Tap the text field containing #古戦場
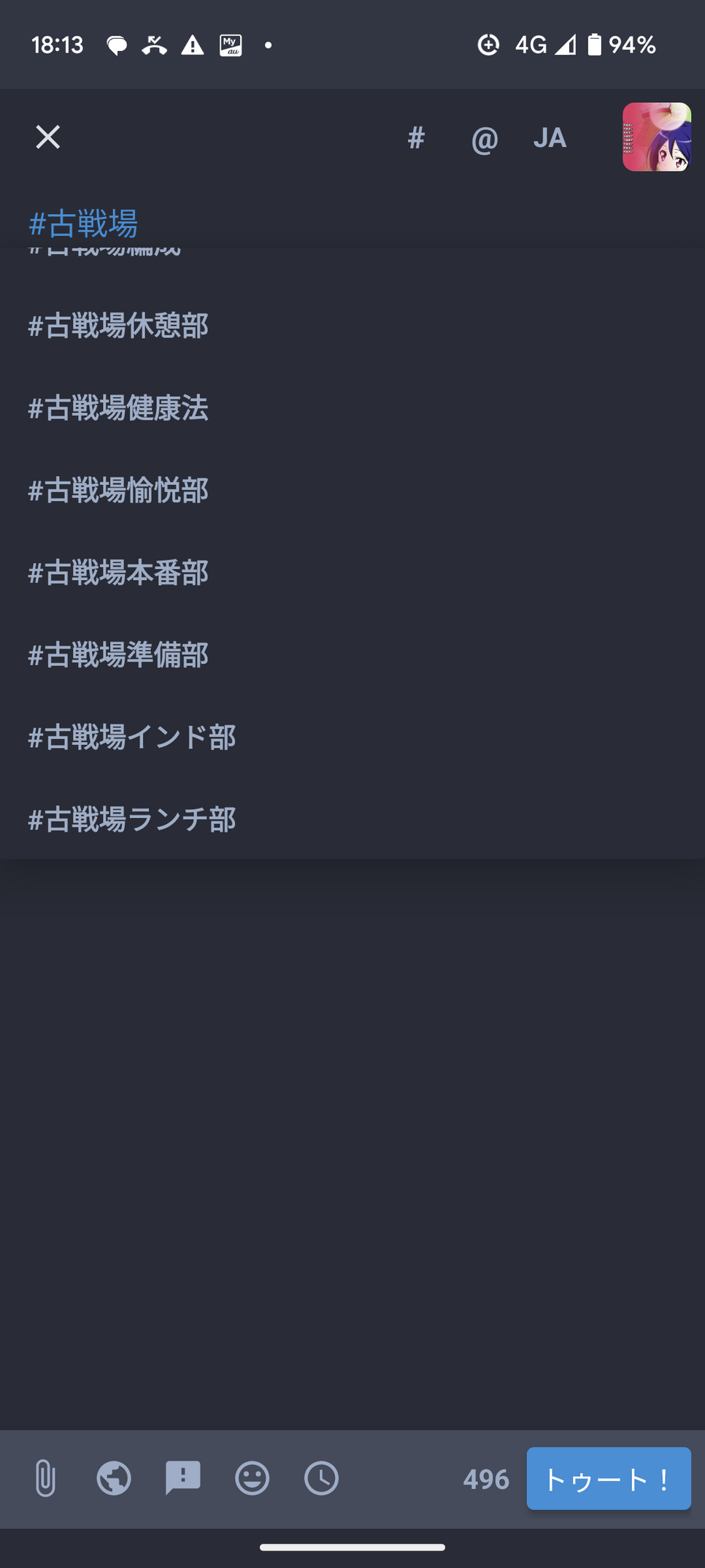Image resolution: width=705 pixels, height=1568 pixels. click(83, 223)
